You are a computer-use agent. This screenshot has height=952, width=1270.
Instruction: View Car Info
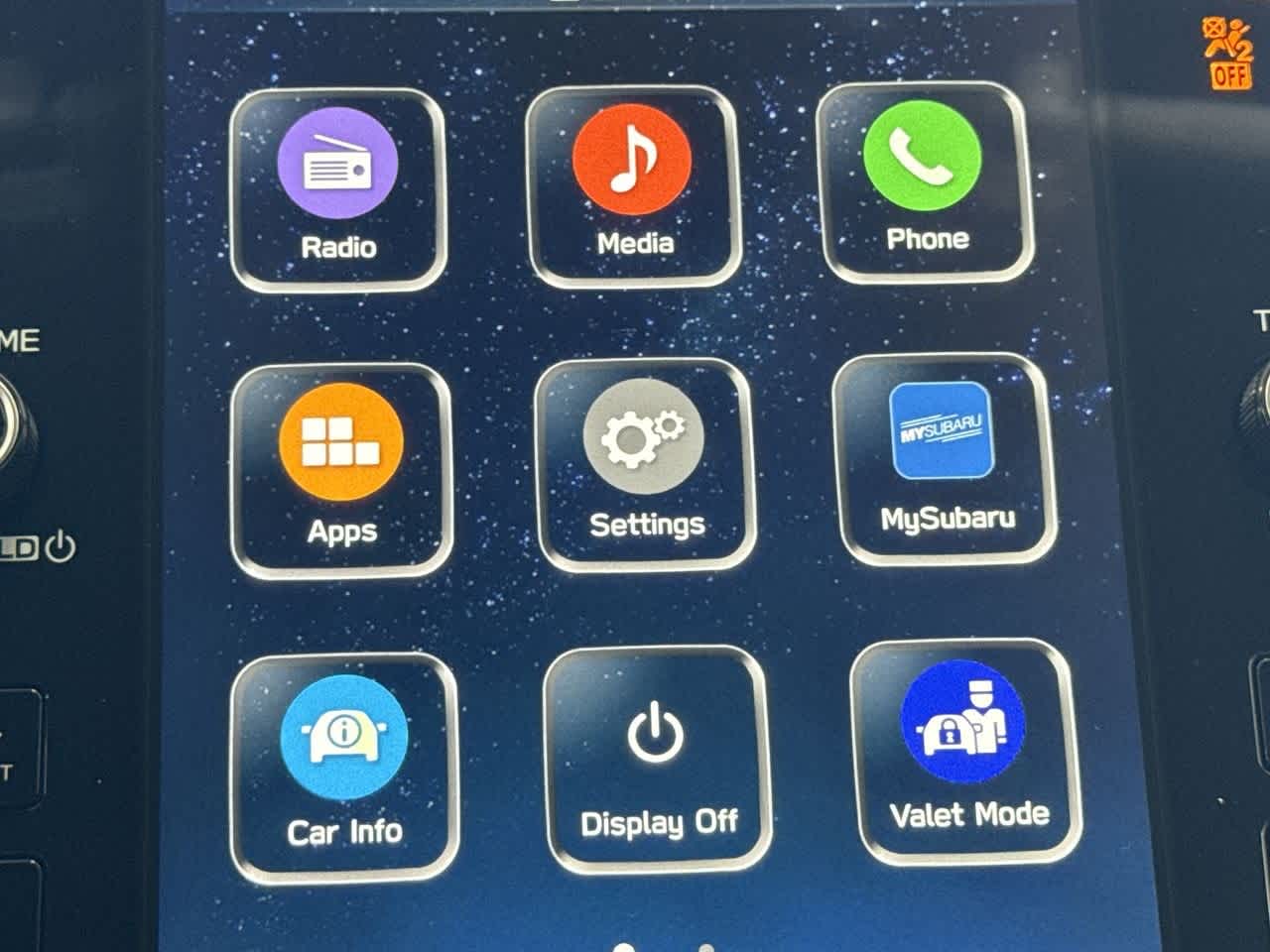coord(343,765)
